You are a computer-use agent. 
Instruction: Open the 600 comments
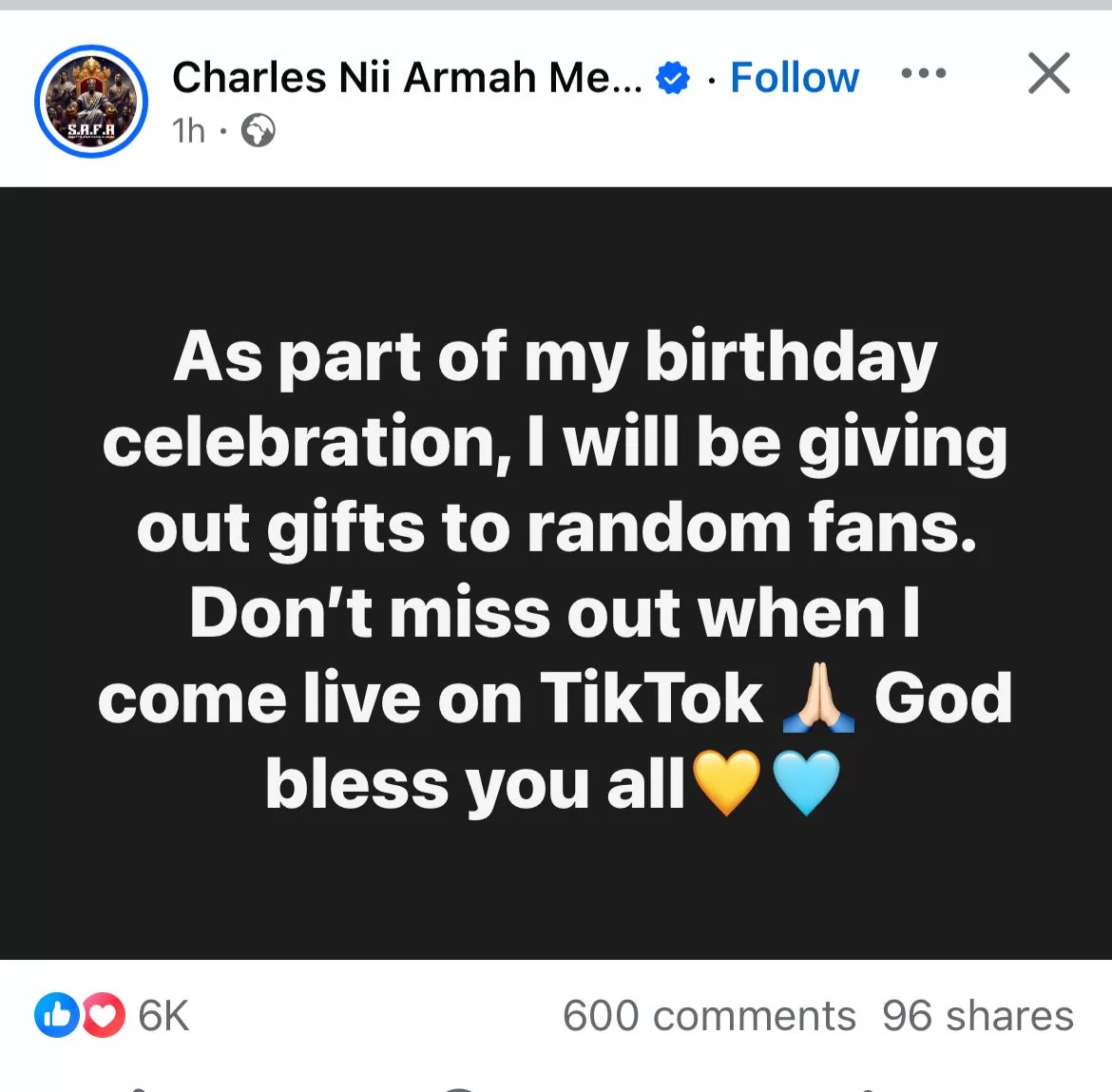(x=709, y=1015)
